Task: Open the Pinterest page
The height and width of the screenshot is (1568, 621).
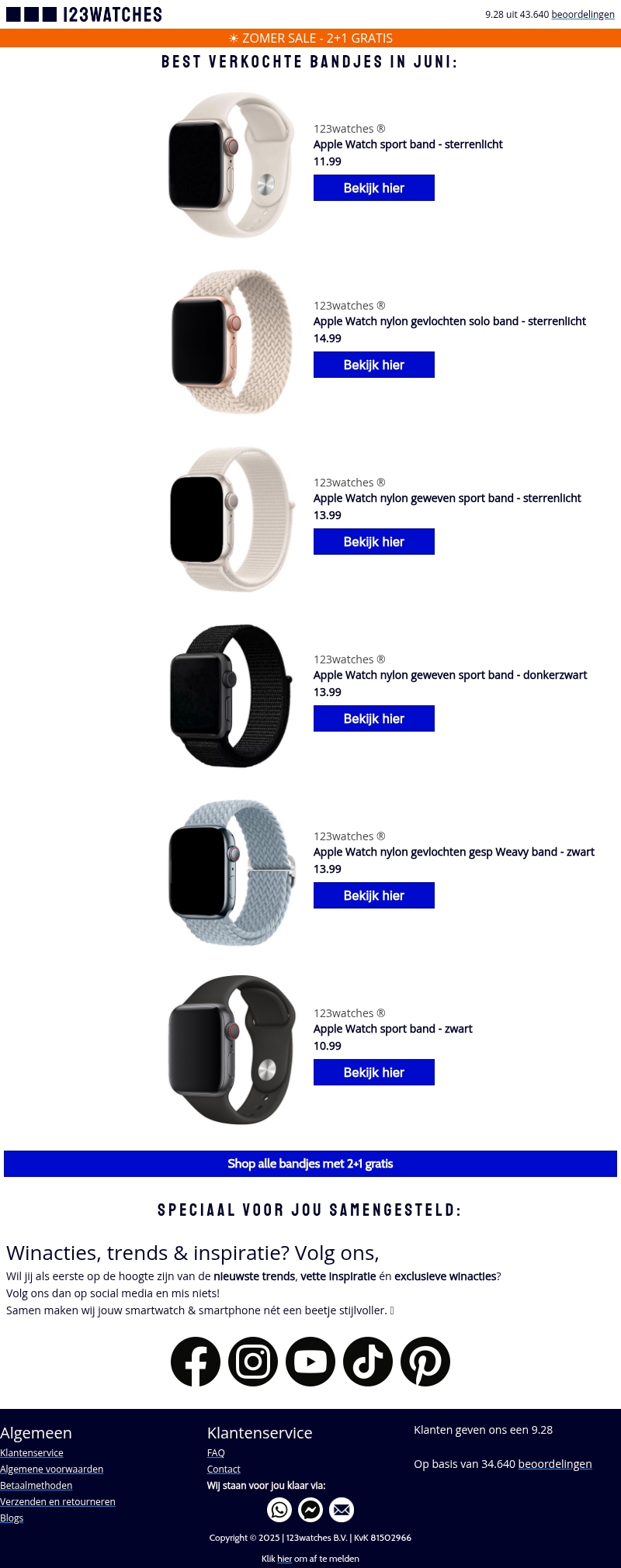Action: pyautogui.click(x=425, y=1362)
